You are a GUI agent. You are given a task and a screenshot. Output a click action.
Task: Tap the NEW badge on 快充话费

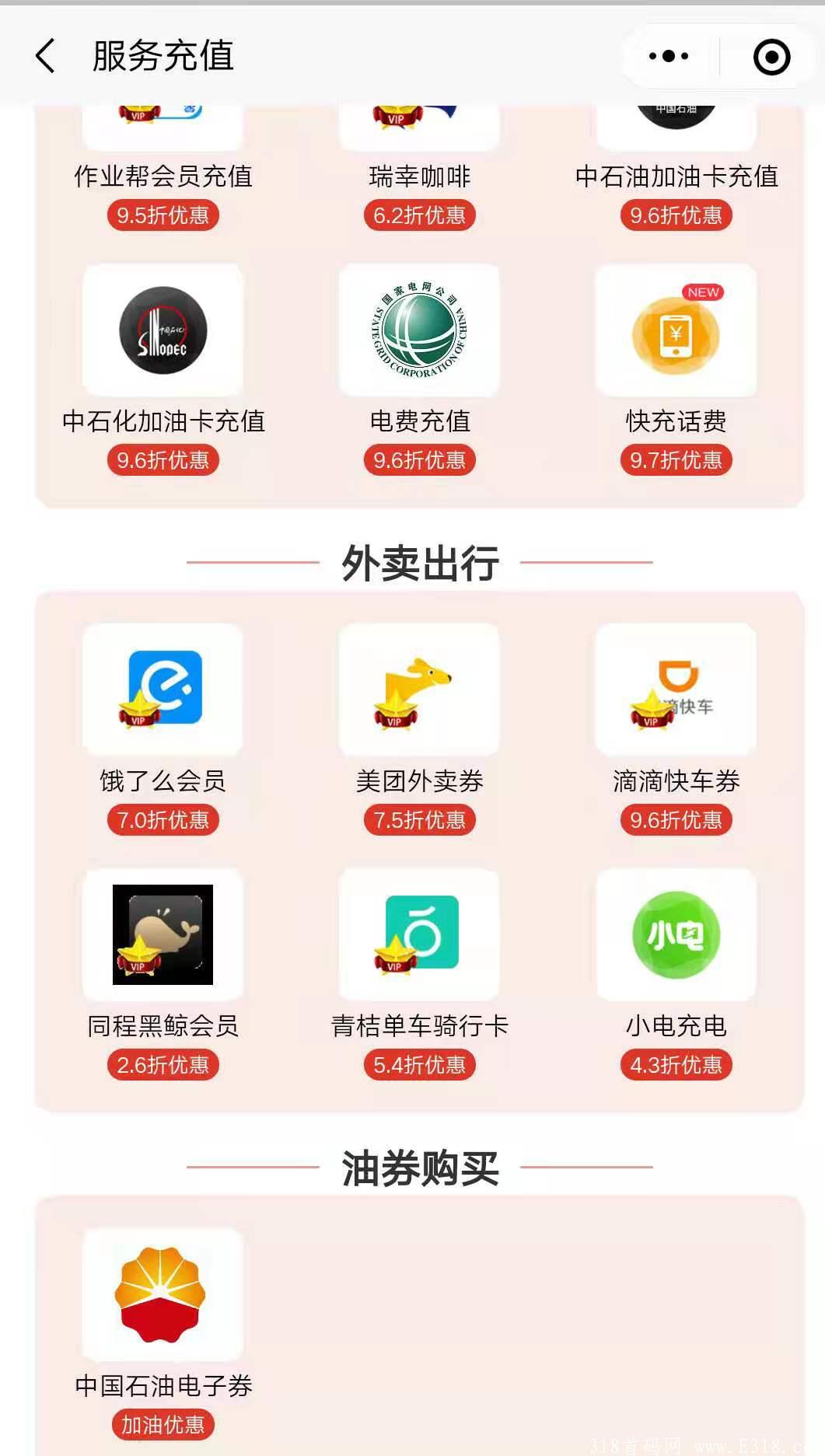[x=702, y=293]
